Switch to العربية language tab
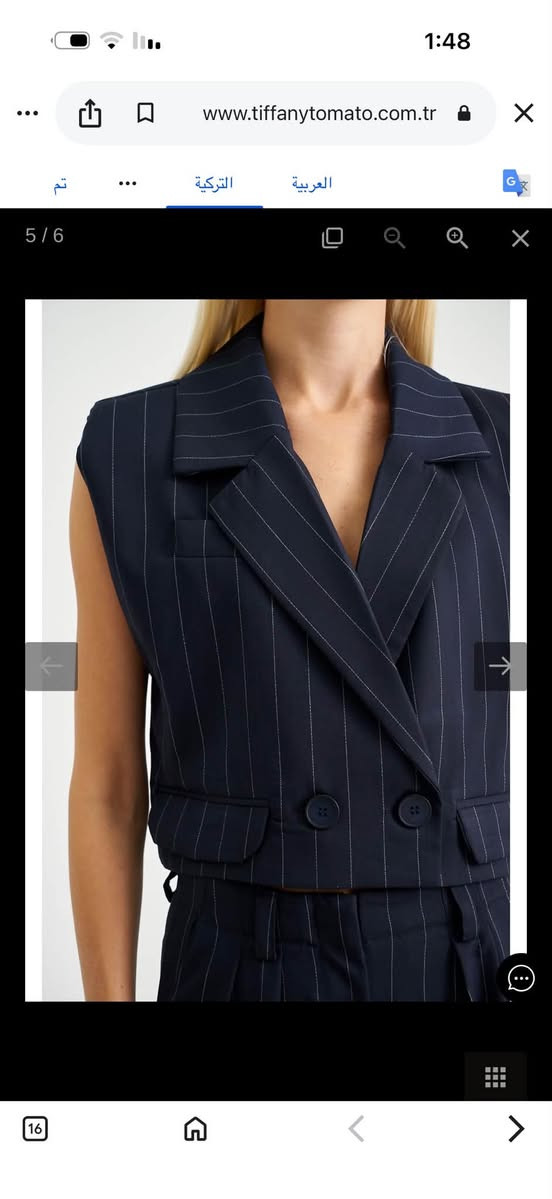 coord(312,184)
